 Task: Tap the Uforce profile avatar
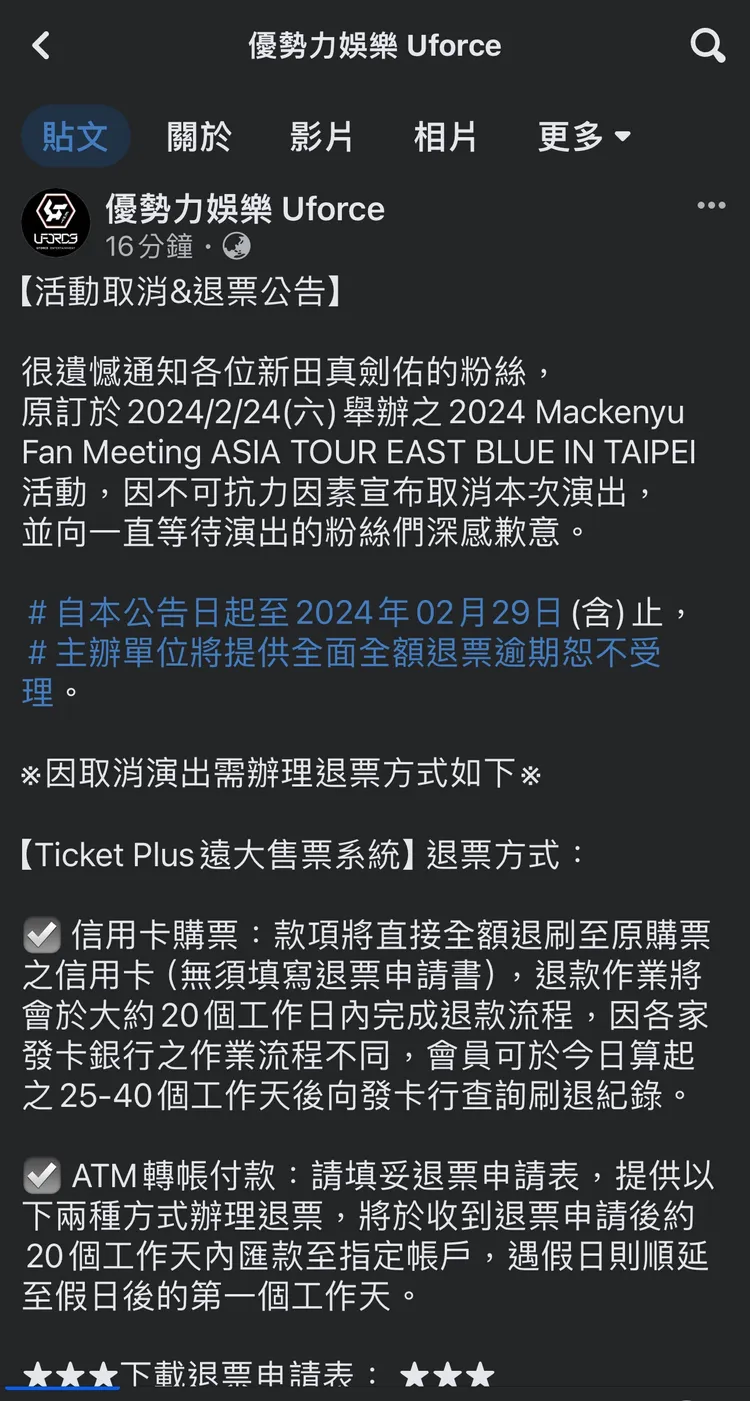tap(56, 223)
